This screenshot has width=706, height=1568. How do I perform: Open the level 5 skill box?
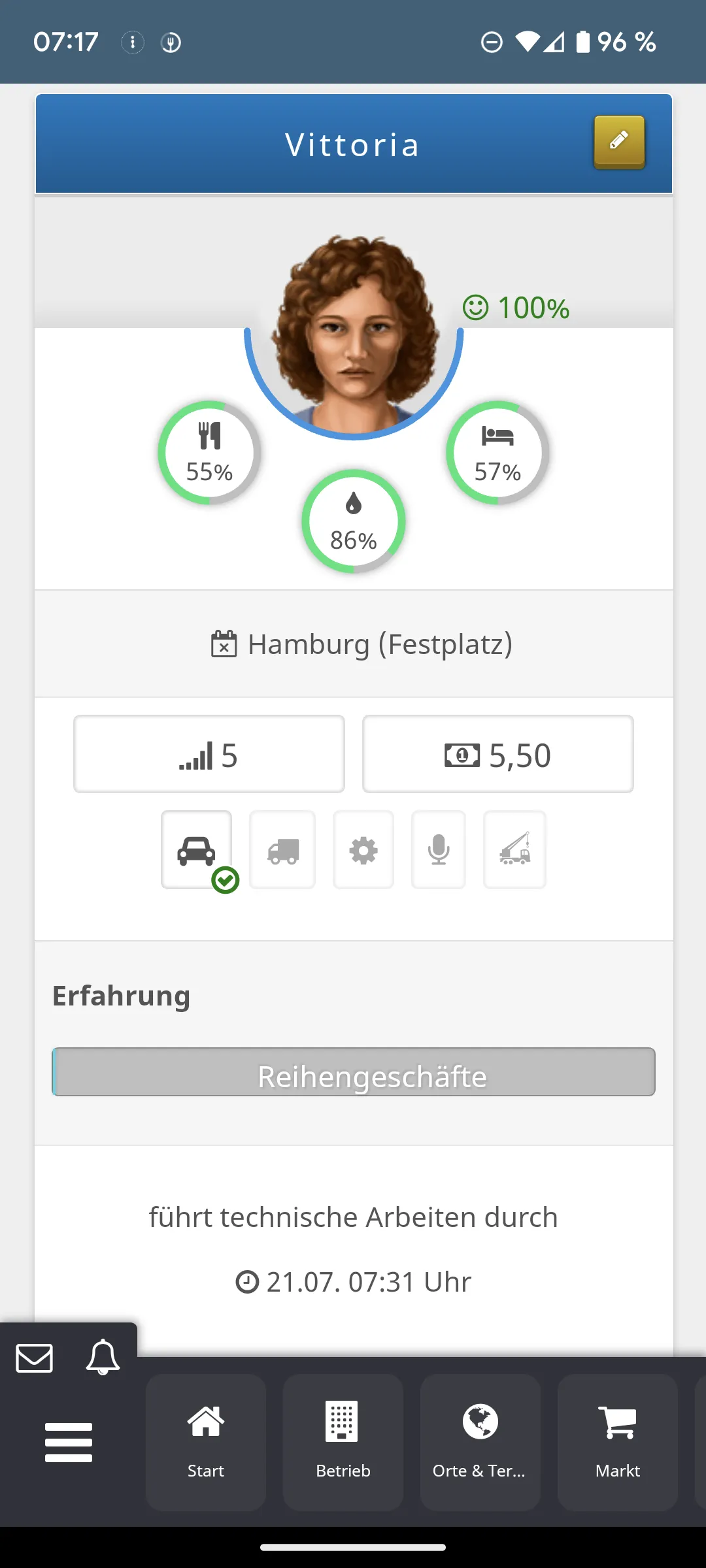(x=209, y=754)
